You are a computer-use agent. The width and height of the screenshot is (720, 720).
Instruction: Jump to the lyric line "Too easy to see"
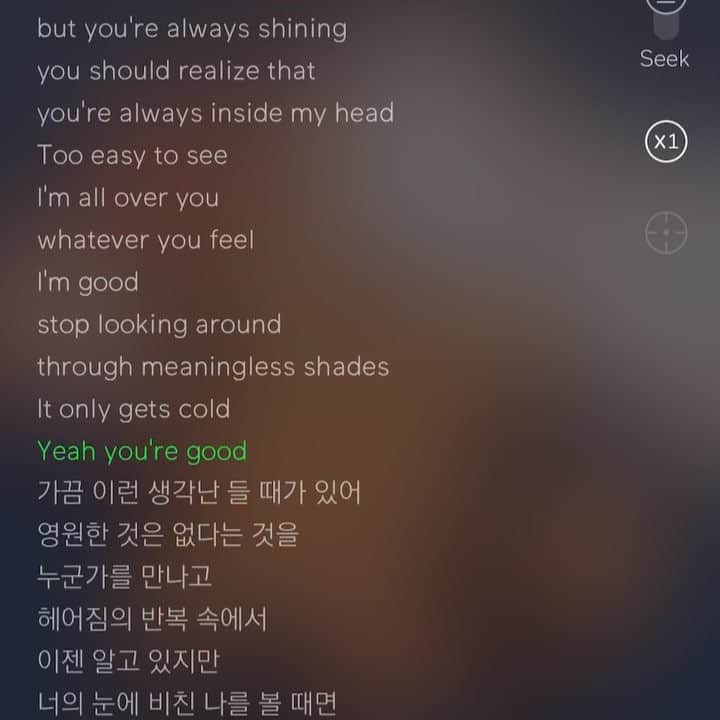(x=132, y=156)
